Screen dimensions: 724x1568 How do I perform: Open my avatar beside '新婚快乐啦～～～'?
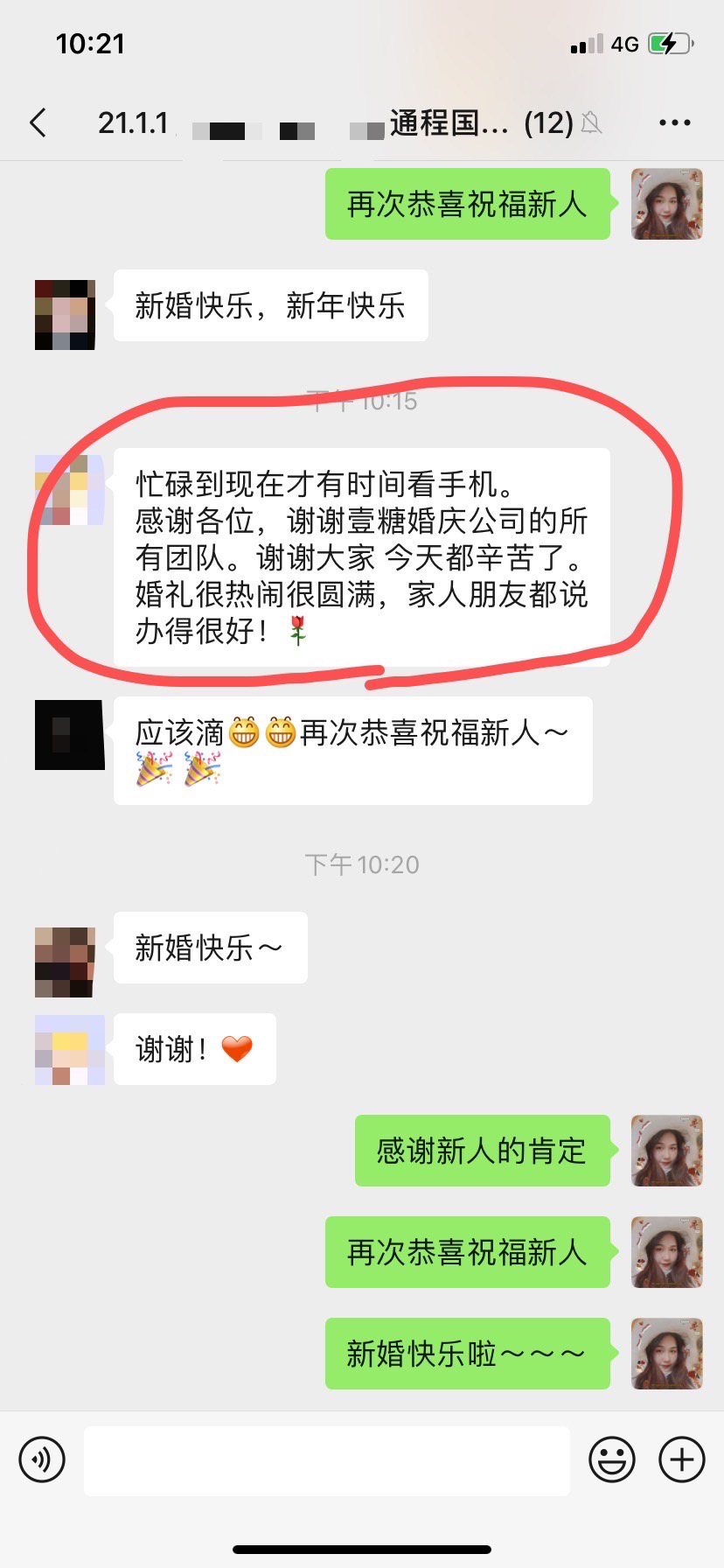[x=667, y=1354]
